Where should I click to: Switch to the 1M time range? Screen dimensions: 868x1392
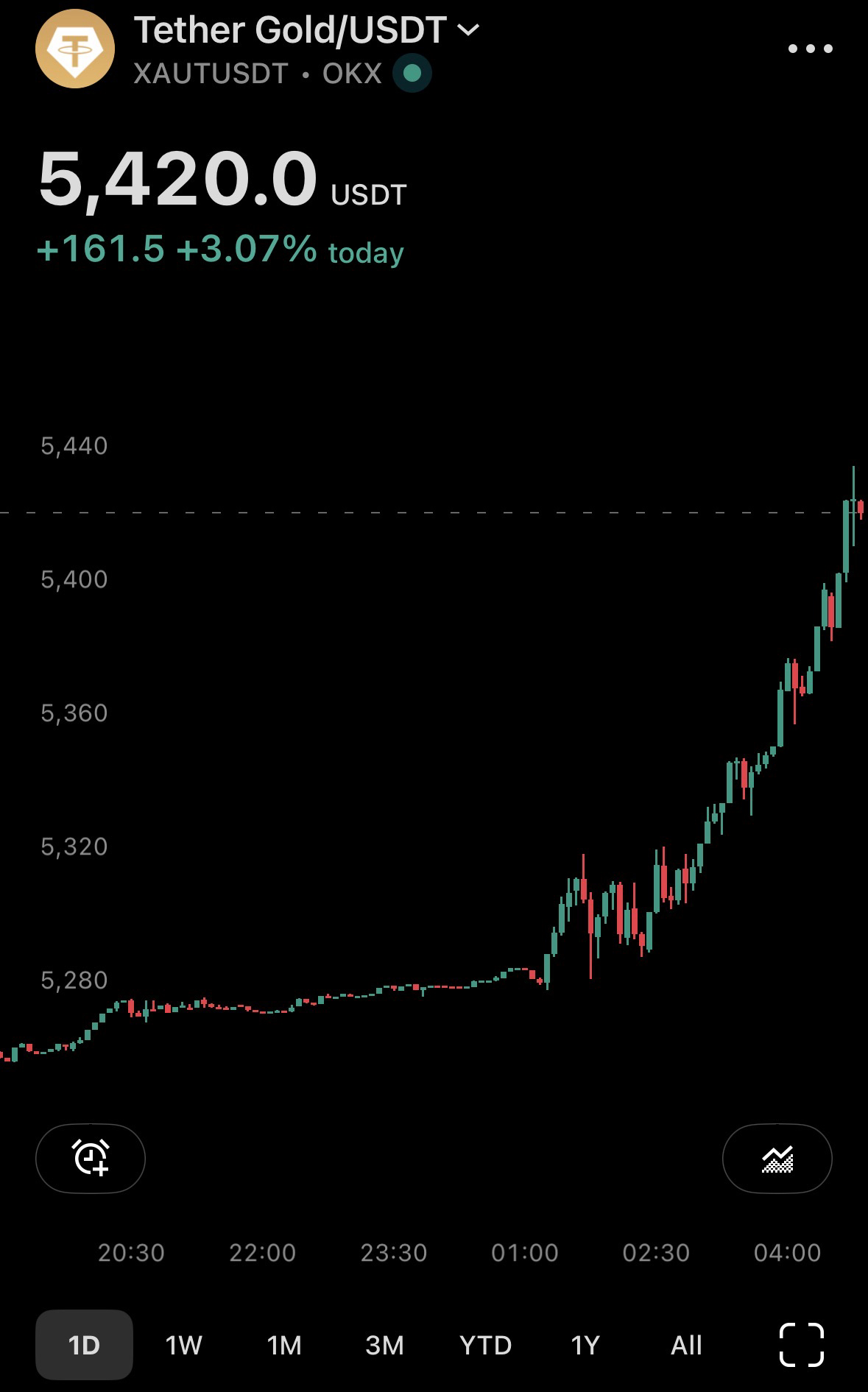click(284, 1345)
